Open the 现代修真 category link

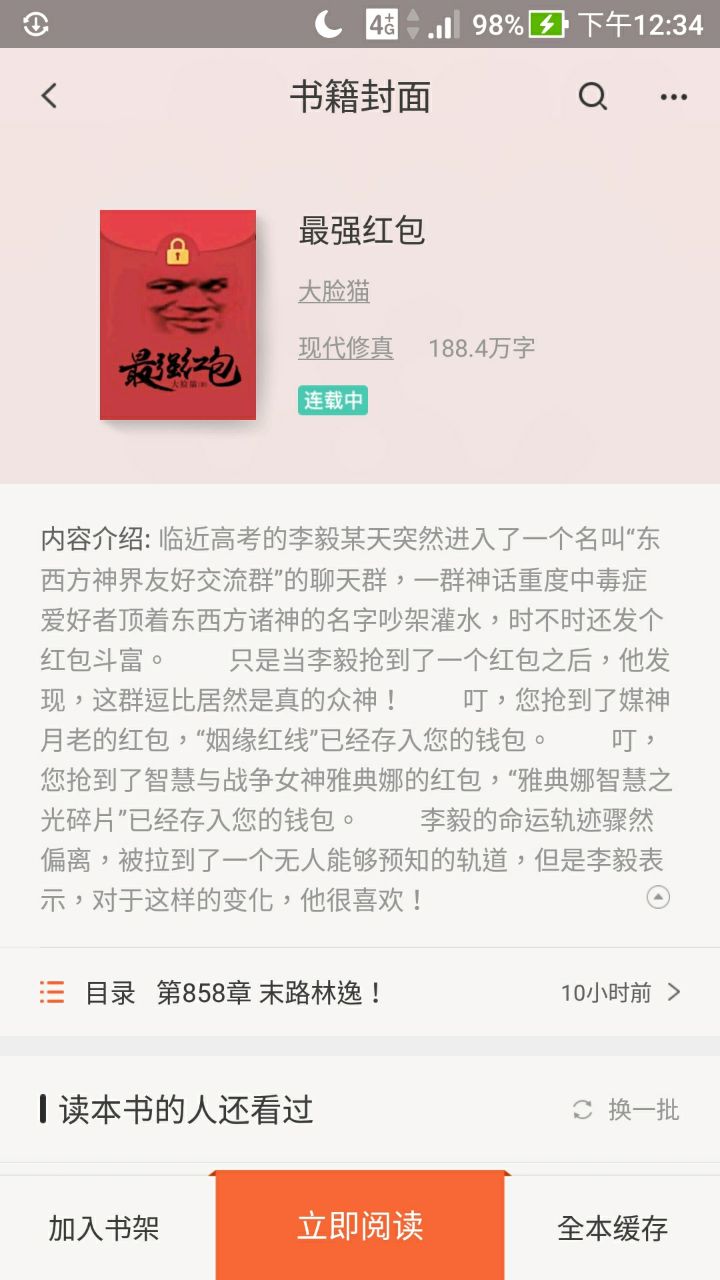(346, 348)
